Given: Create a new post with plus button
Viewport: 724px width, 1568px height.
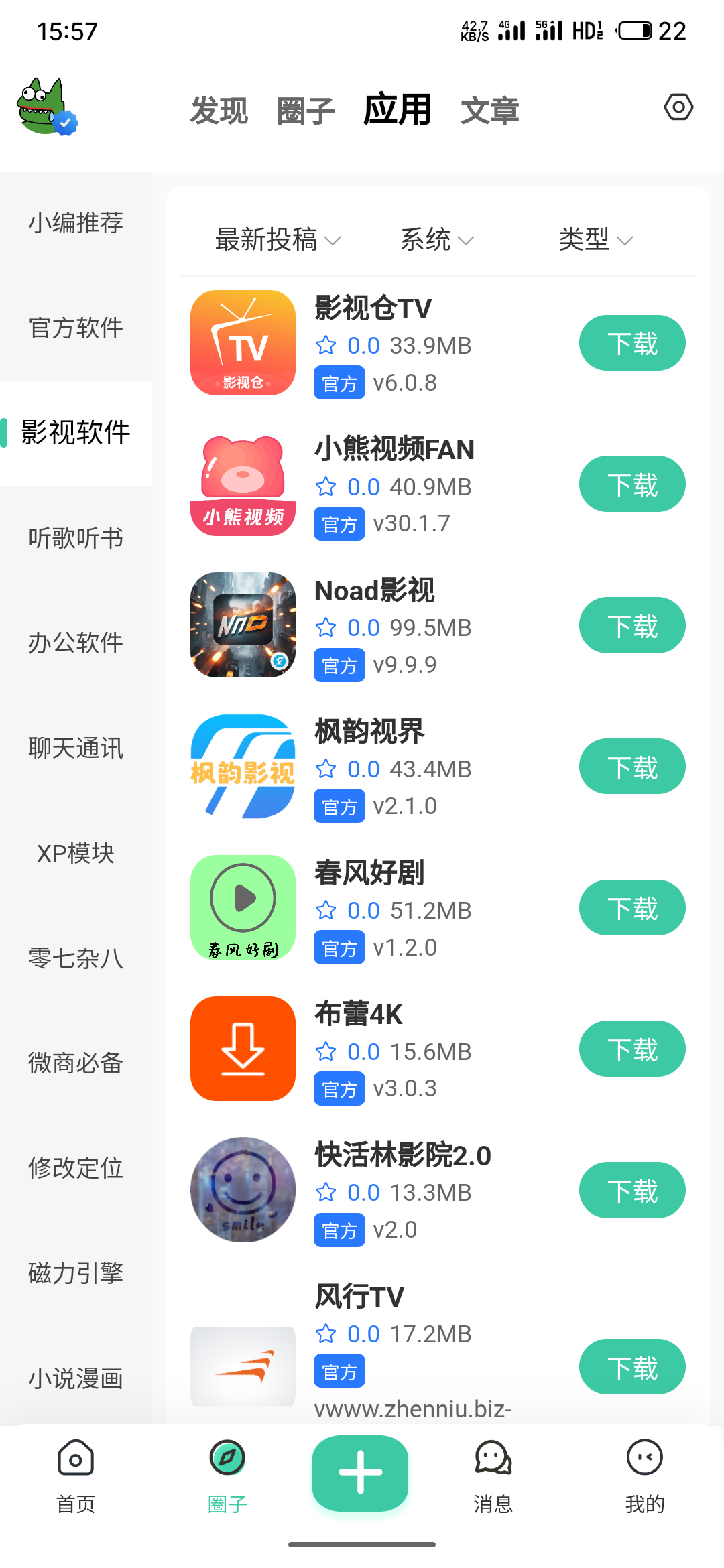Looking at the screenshot, I should point(360,1473).
